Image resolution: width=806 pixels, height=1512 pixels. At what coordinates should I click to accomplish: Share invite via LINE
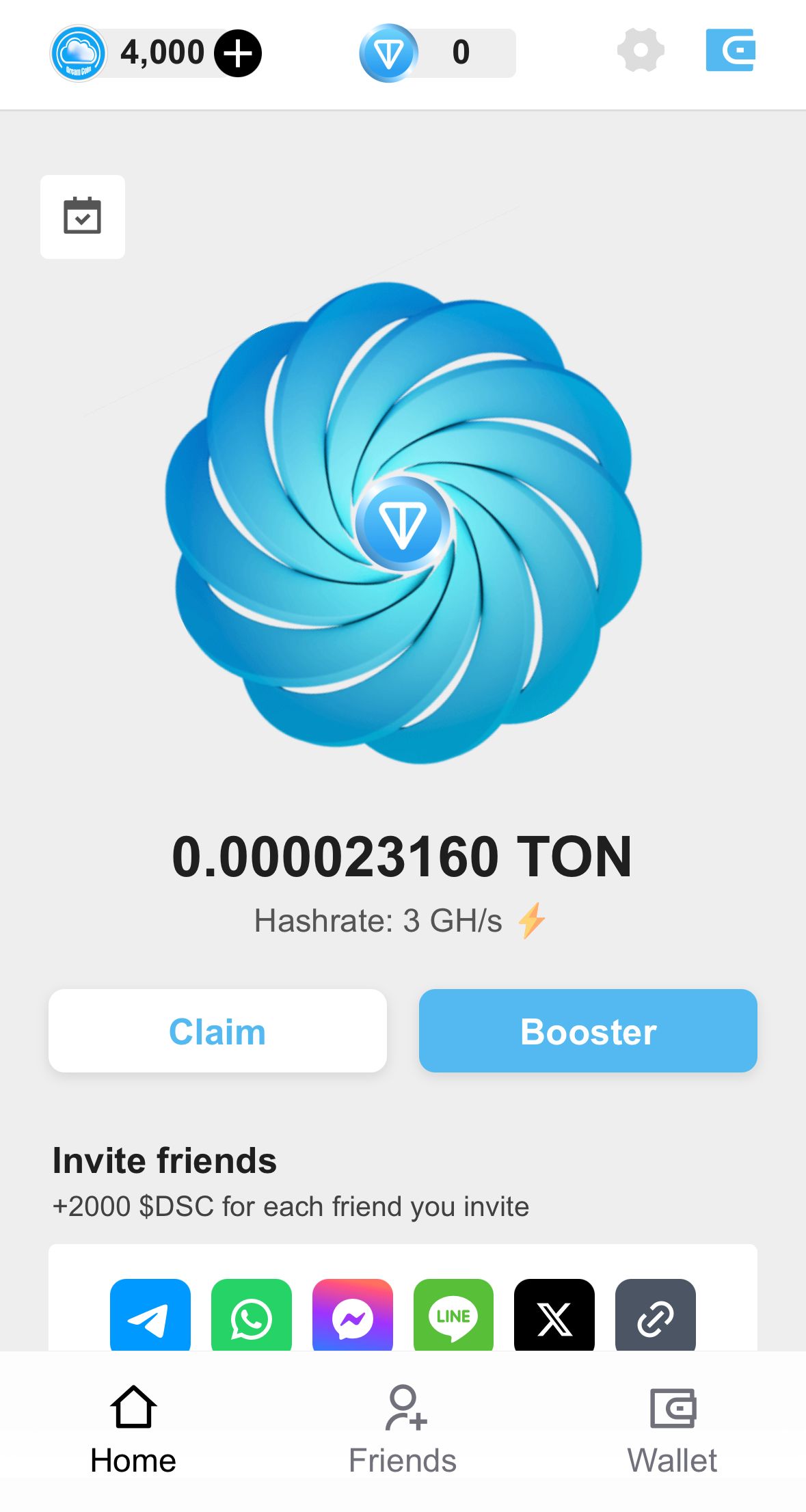coord(453,1317)
